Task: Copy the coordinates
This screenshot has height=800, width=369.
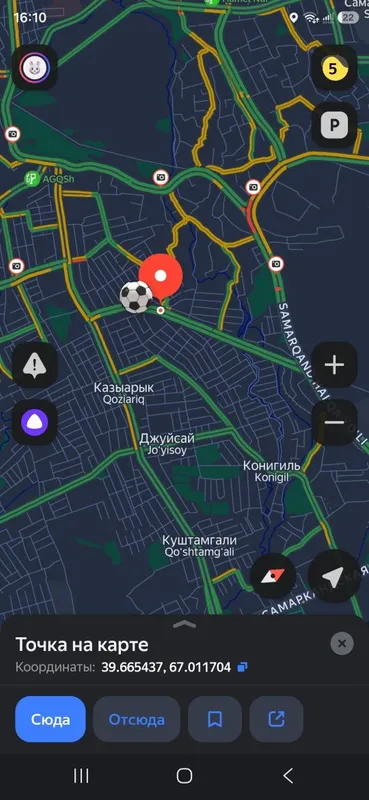Action: (242, 667)
